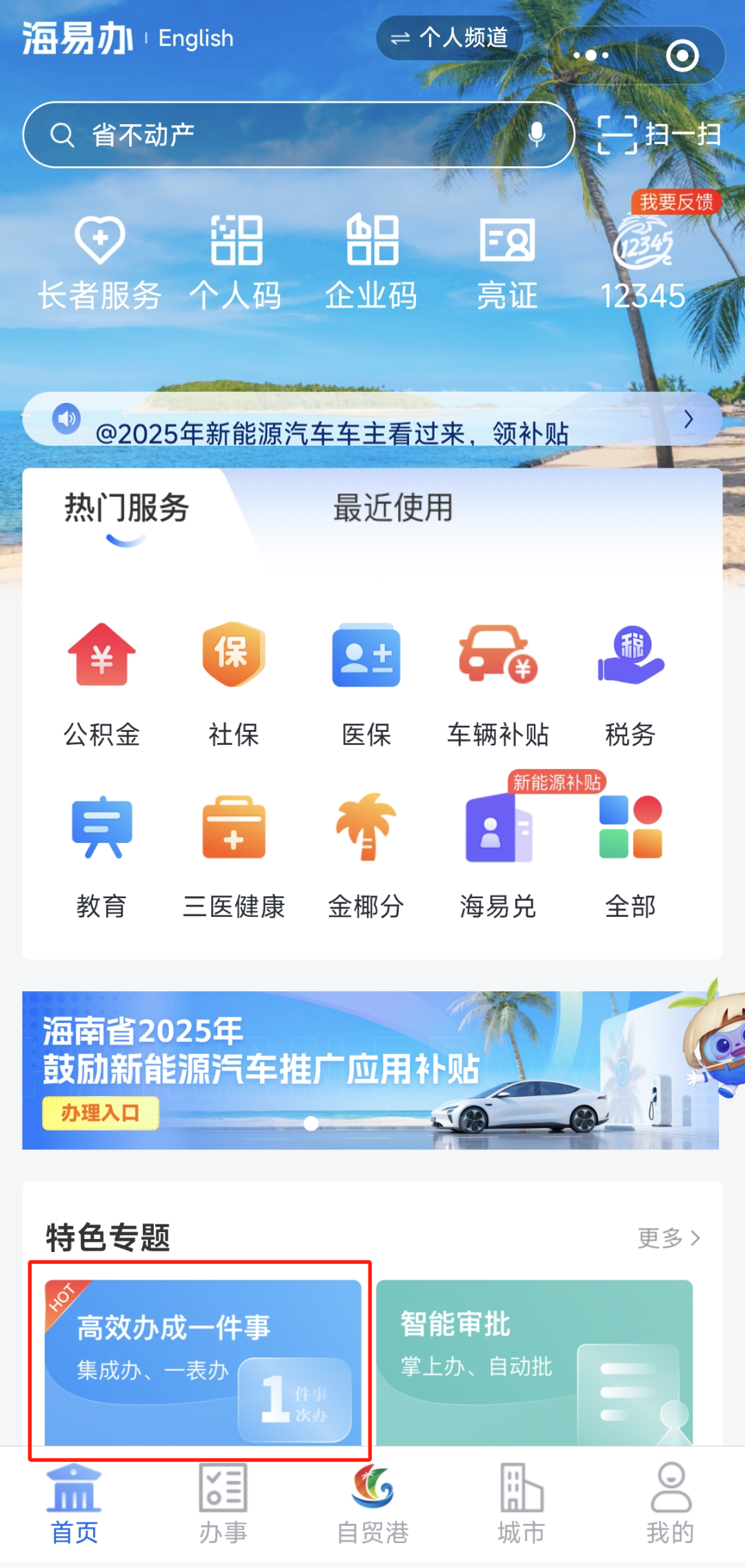Image resolution: width=745 pixels, height=1568 pixels.
Task: Switch channel via 个人频道 button
Action: (450, 38)
